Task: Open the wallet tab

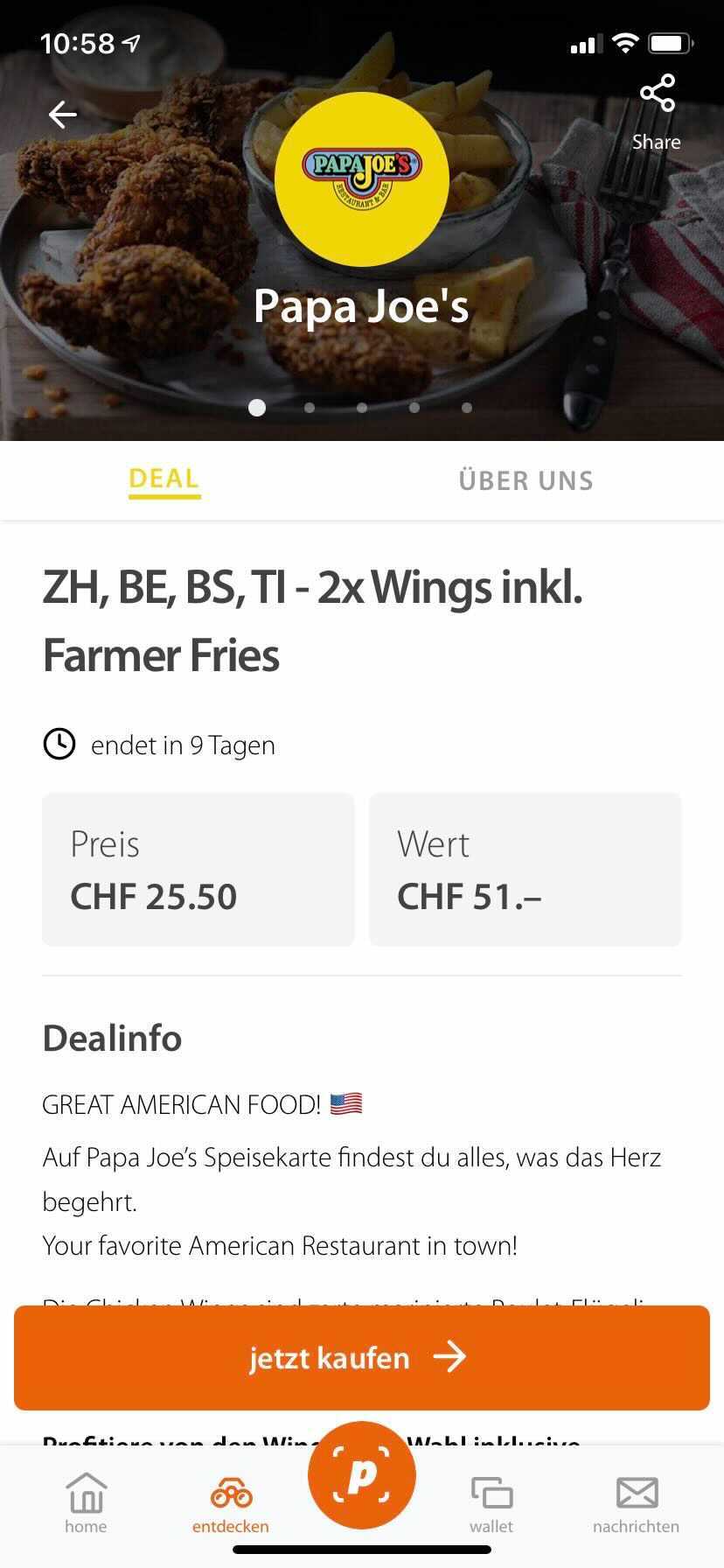Action: [491, 1501]
